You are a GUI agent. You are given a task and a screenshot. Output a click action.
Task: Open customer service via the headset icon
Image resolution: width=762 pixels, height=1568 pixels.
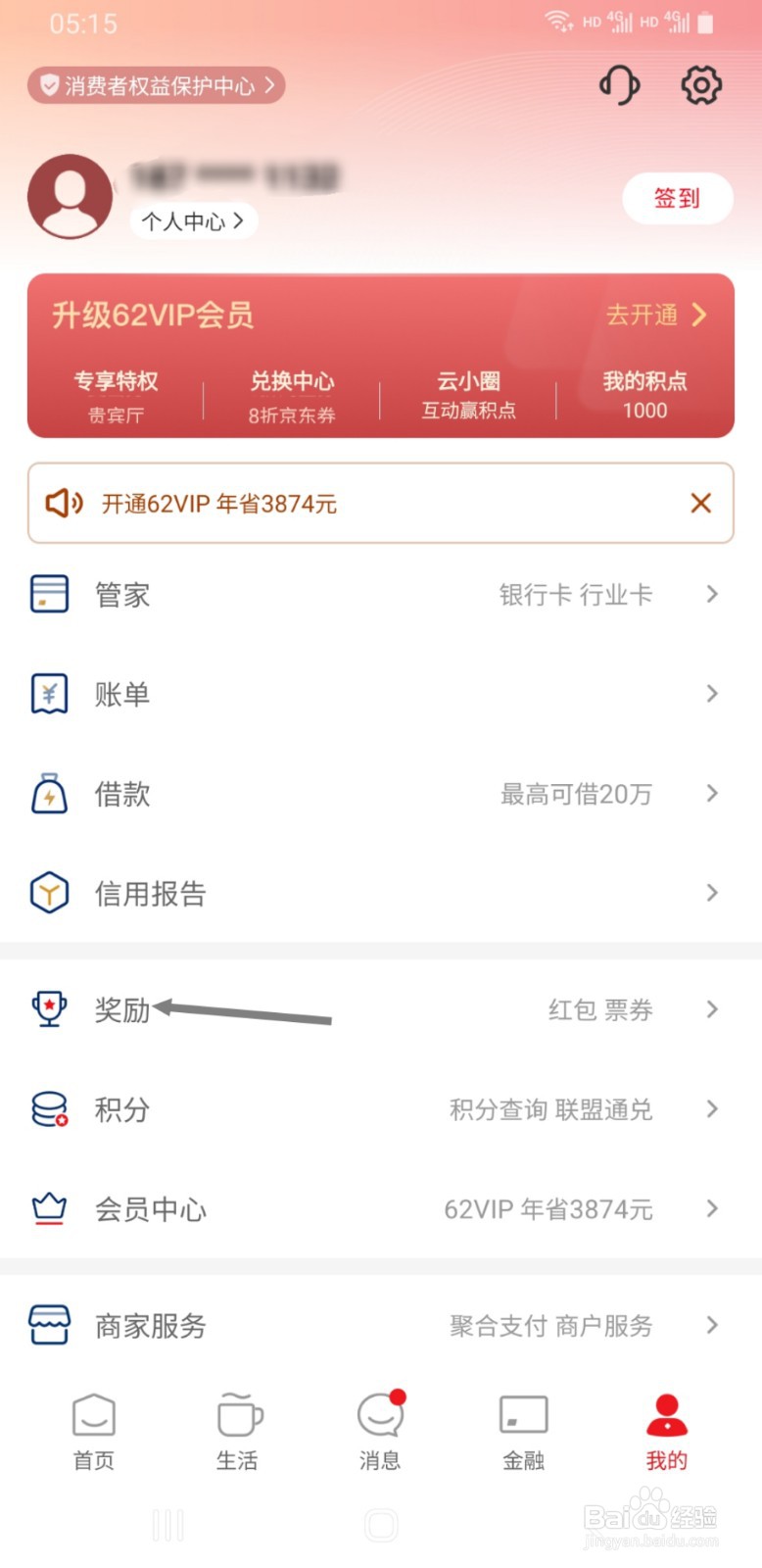pyautogui.click(x=619, y=85)
